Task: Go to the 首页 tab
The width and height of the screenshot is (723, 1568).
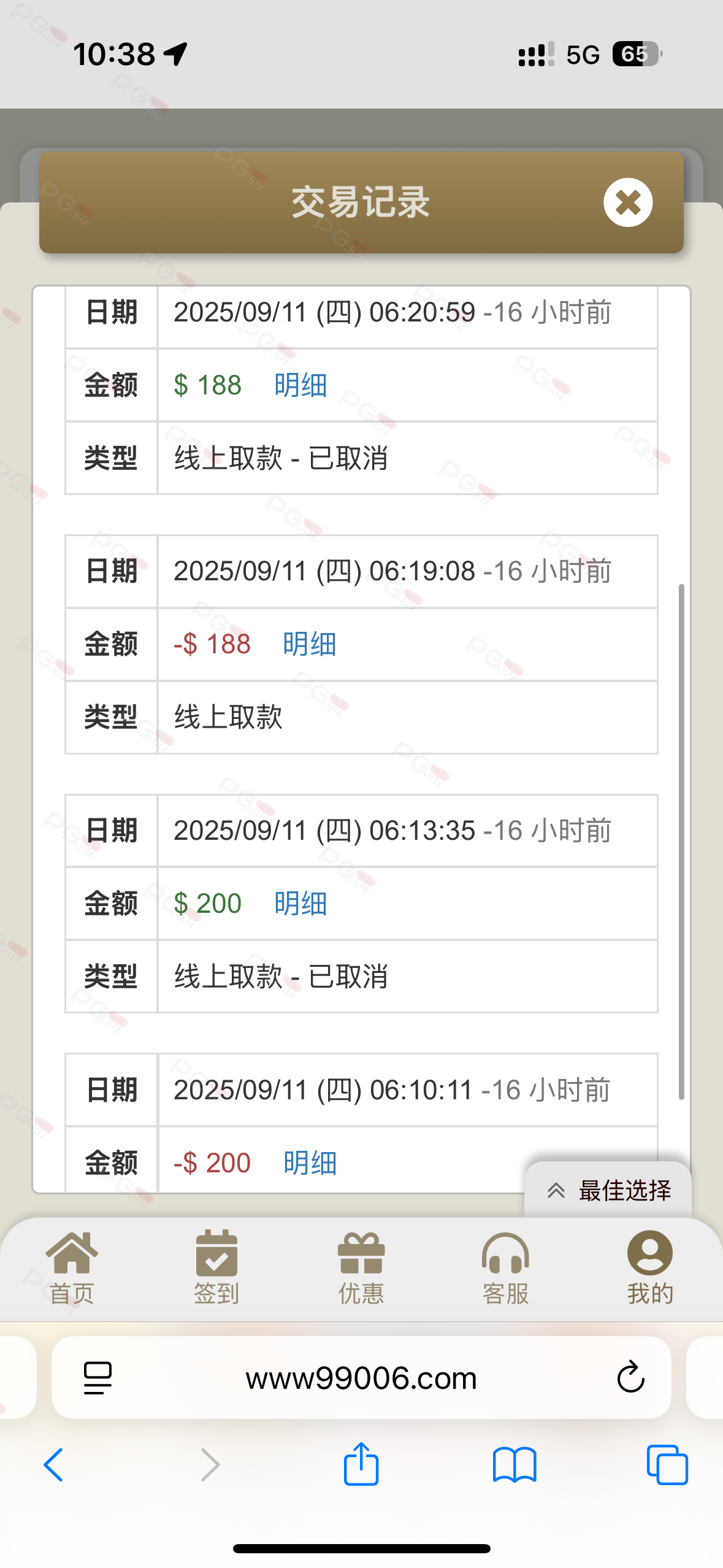Action: 72,1267
